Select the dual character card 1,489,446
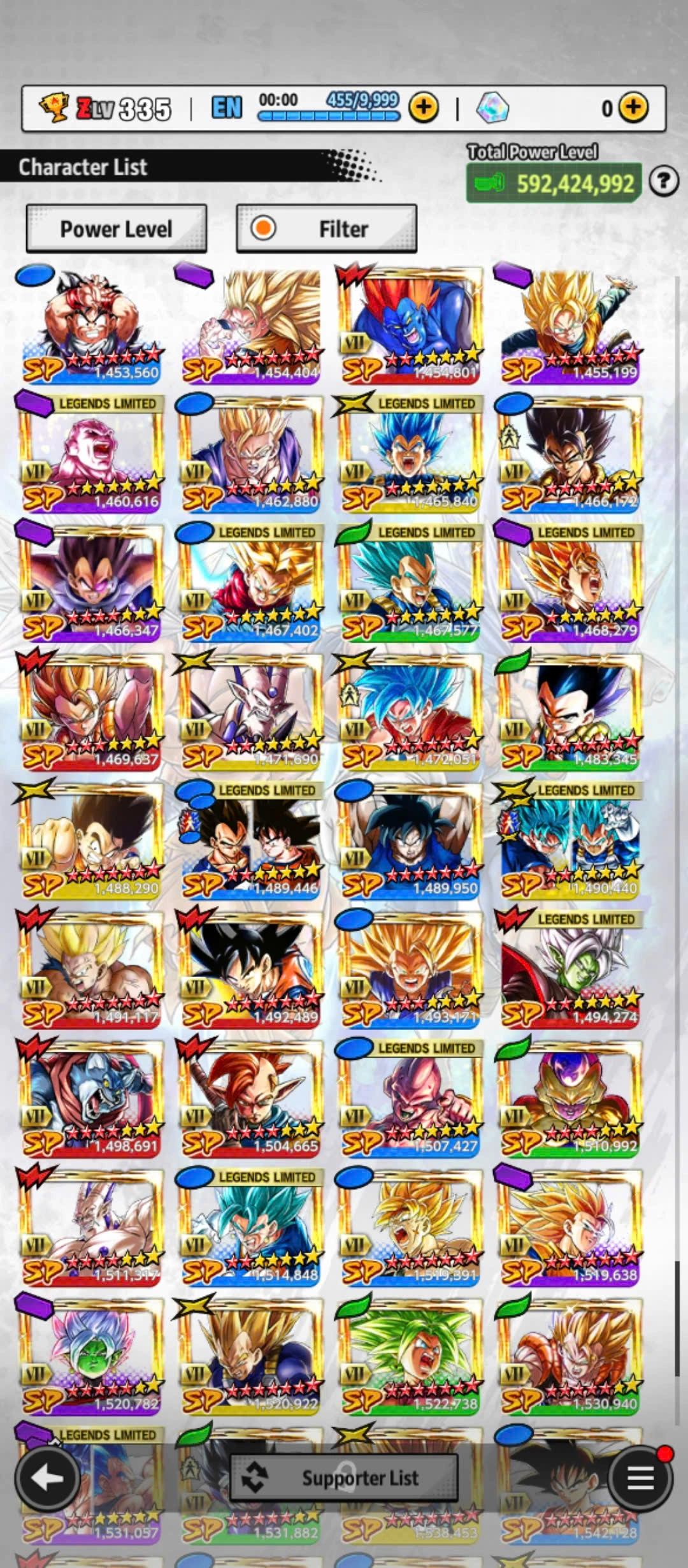The image size is (688, 1568). pos(251,840)
